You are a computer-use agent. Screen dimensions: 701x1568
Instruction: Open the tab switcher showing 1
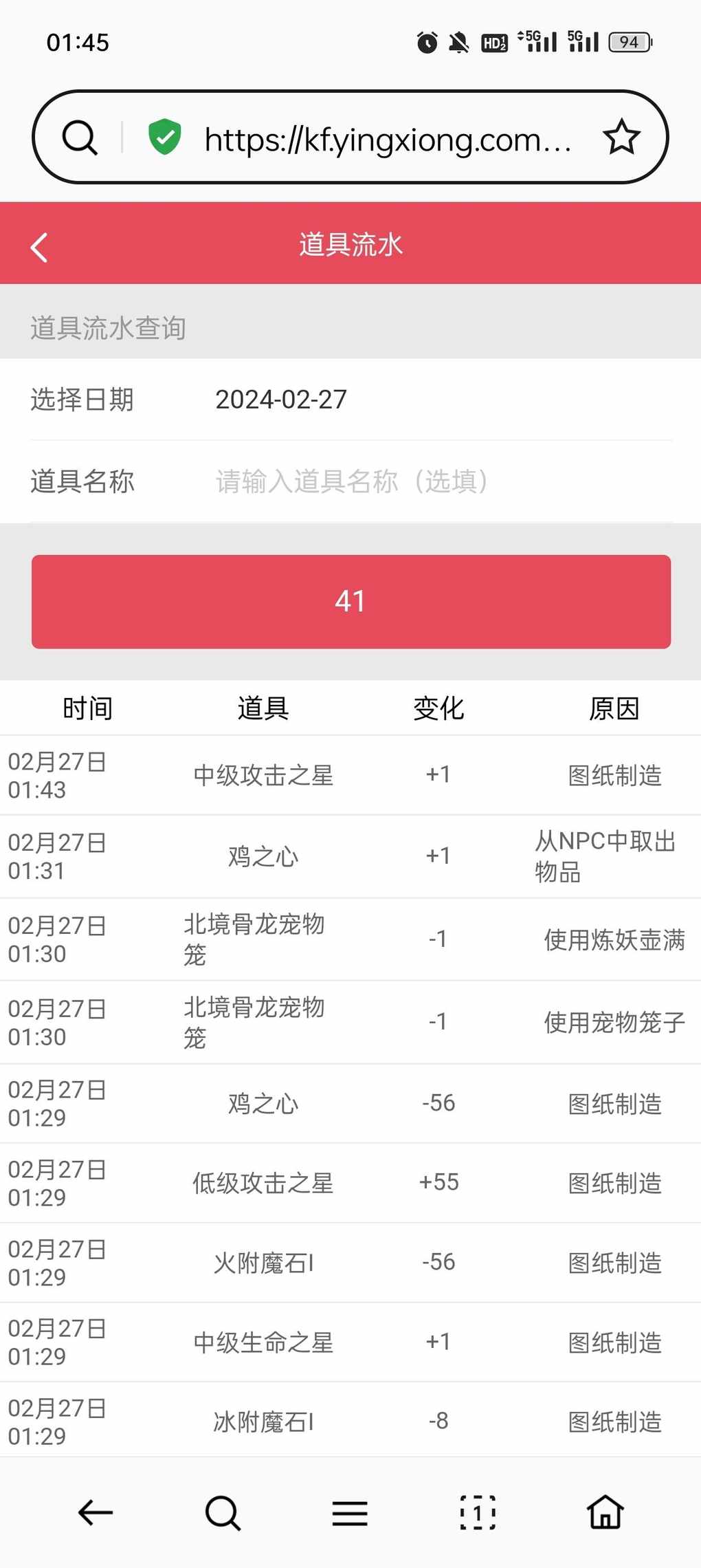(x=477, y=1512)
